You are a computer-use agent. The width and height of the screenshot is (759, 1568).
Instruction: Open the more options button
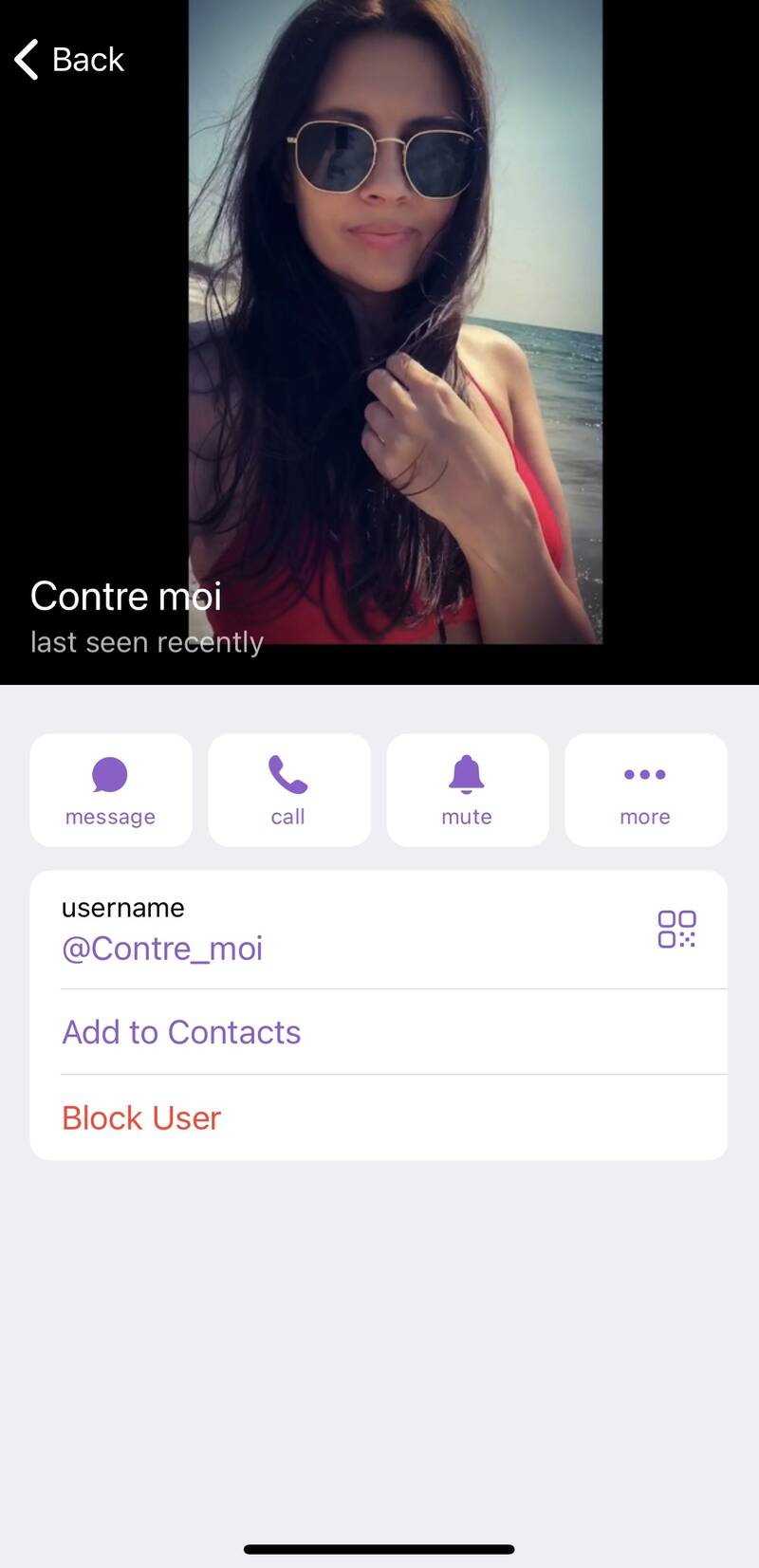point(646,789)
